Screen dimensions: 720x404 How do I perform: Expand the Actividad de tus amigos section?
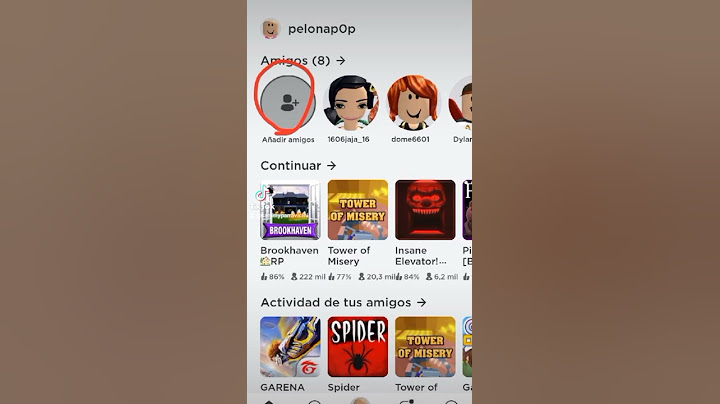click(421, 302)
